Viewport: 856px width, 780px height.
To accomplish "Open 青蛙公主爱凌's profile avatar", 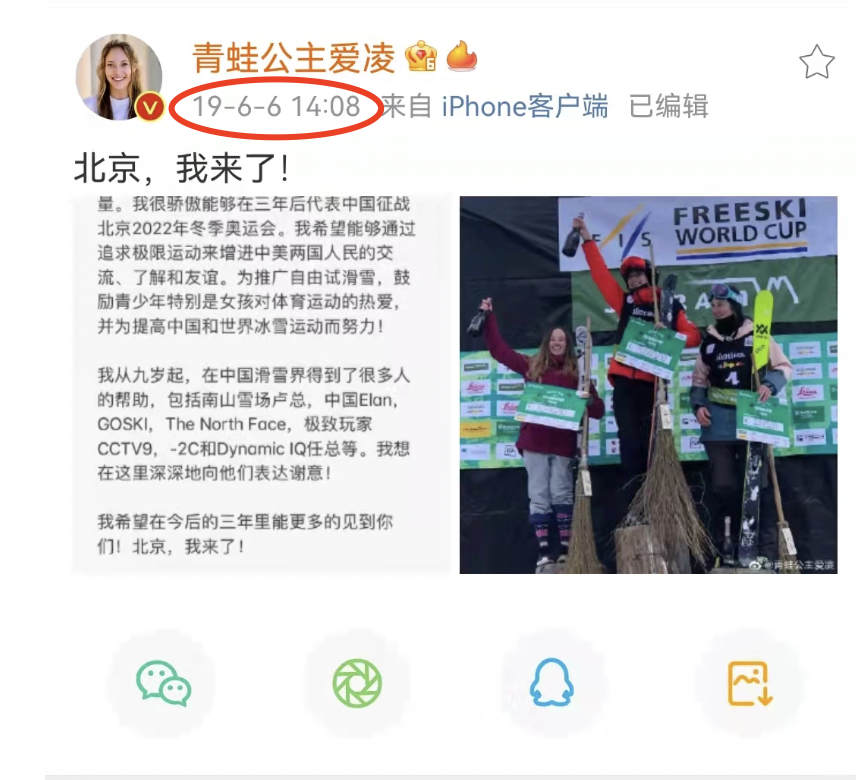I will (x=119, y=77).
